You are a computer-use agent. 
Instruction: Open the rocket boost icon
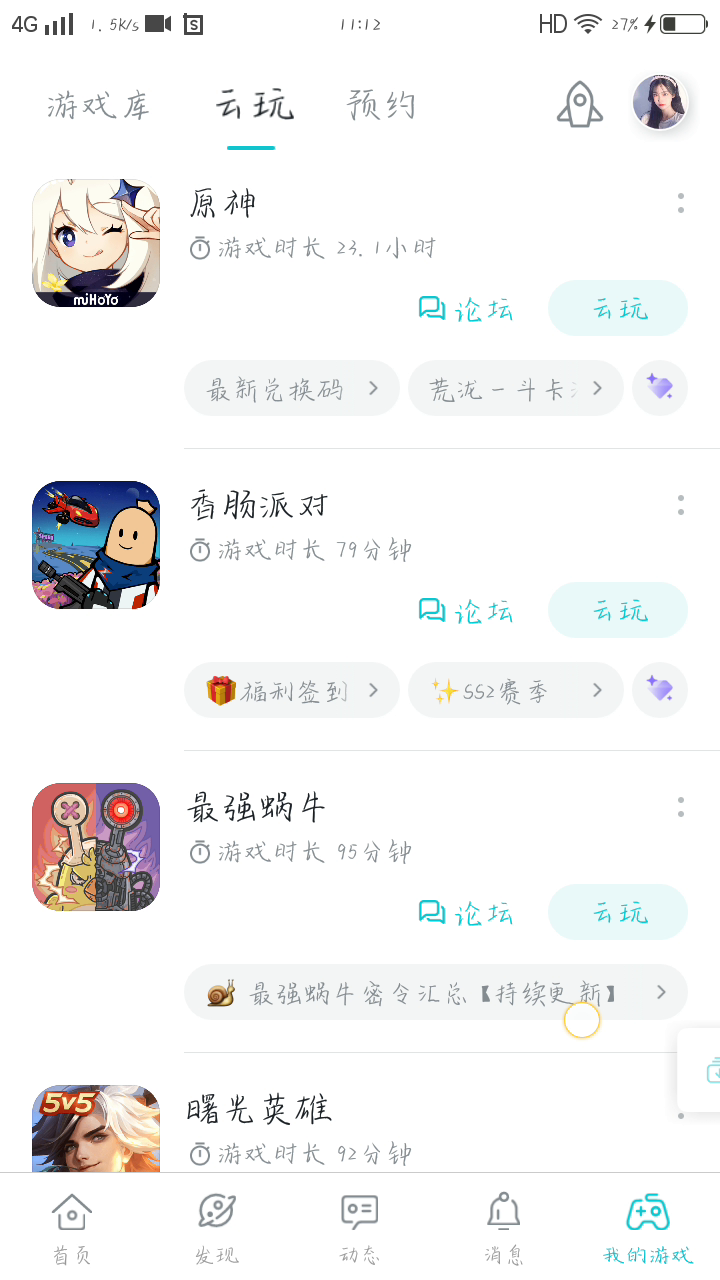[x=580, y=104]
